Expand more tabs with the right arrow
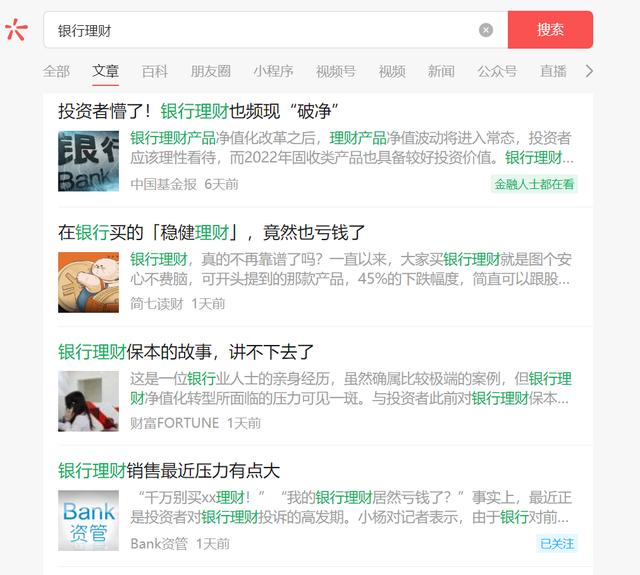The height and width of the screenshot is (575, 640). [x=589, y=71]
